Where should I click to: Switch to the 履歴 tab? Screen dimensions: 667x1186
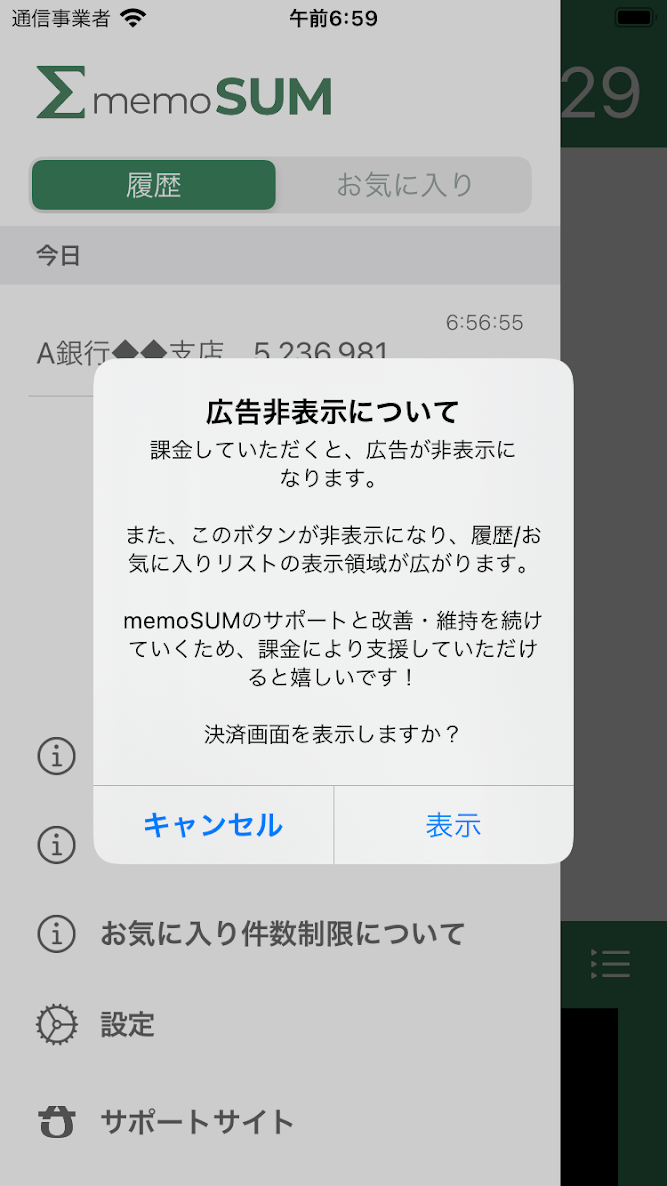click(154, 185)
